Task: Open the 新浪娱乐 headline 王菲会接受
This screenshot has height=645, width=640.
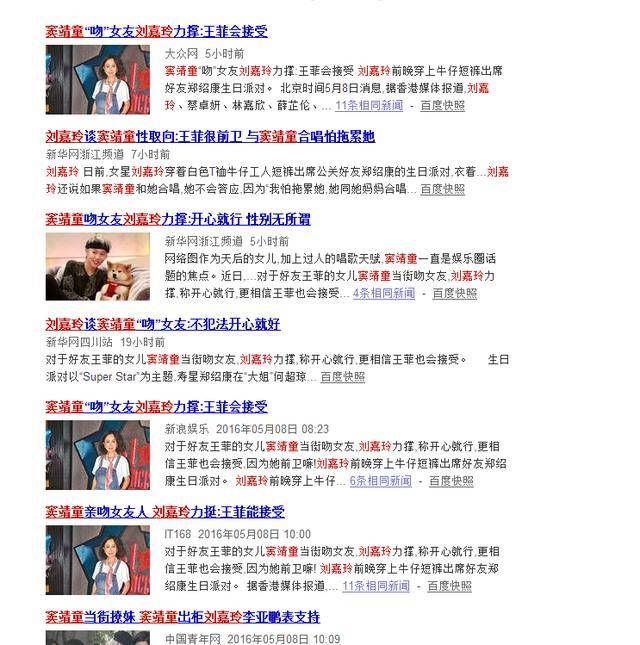Action: [x=156, y=407]
